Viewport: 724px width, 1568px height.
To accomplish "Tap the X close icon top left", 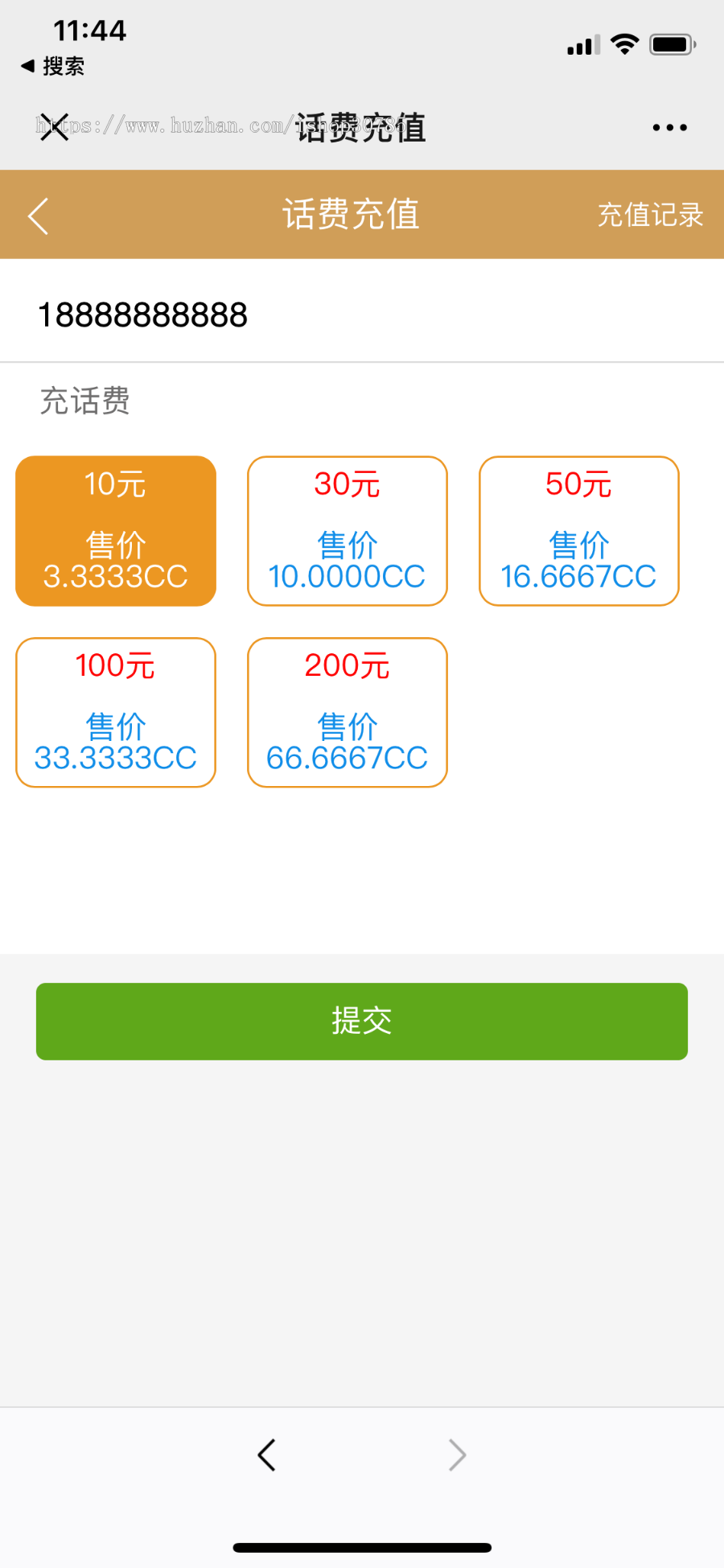I will [x=53, y=127].
